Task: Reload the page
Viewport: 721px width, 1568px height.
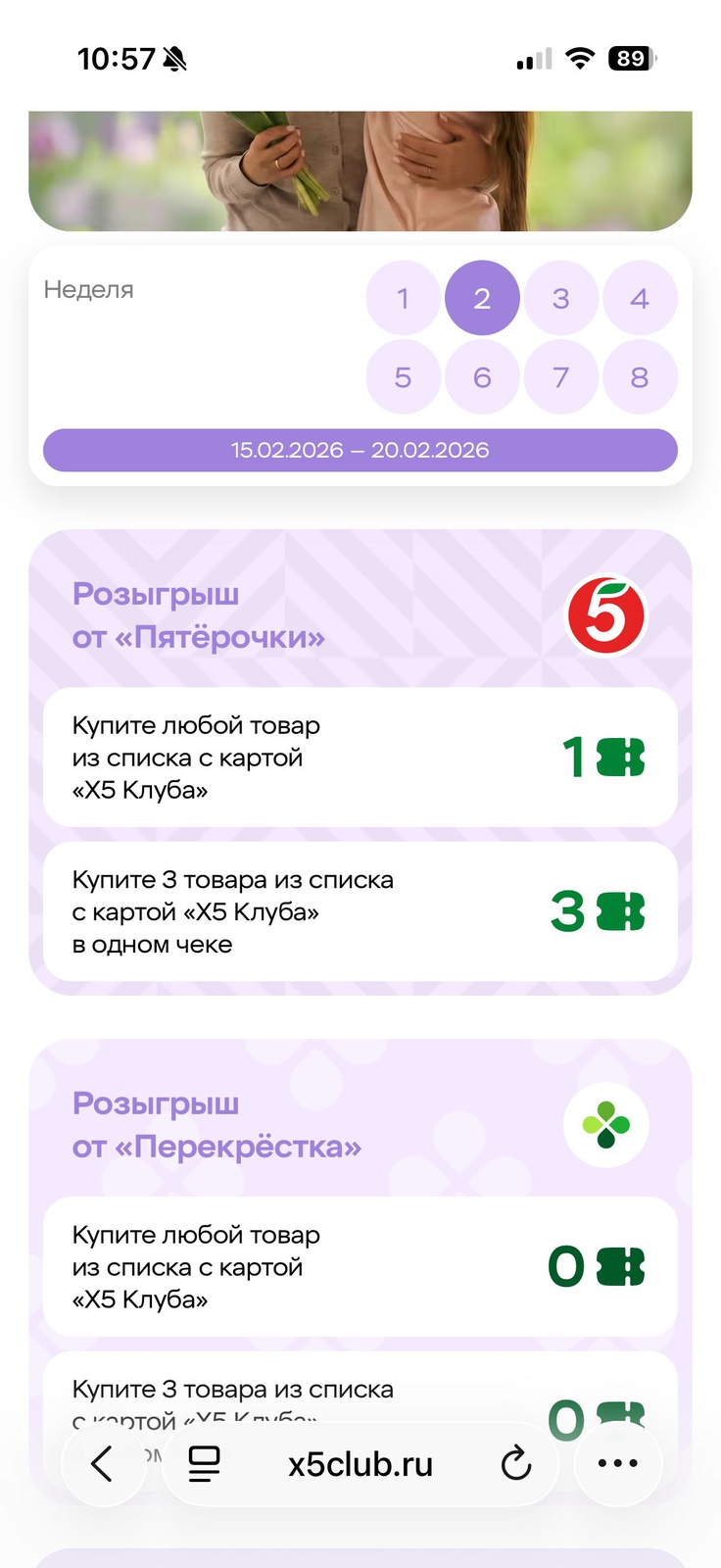Action: pos(516,1464)
